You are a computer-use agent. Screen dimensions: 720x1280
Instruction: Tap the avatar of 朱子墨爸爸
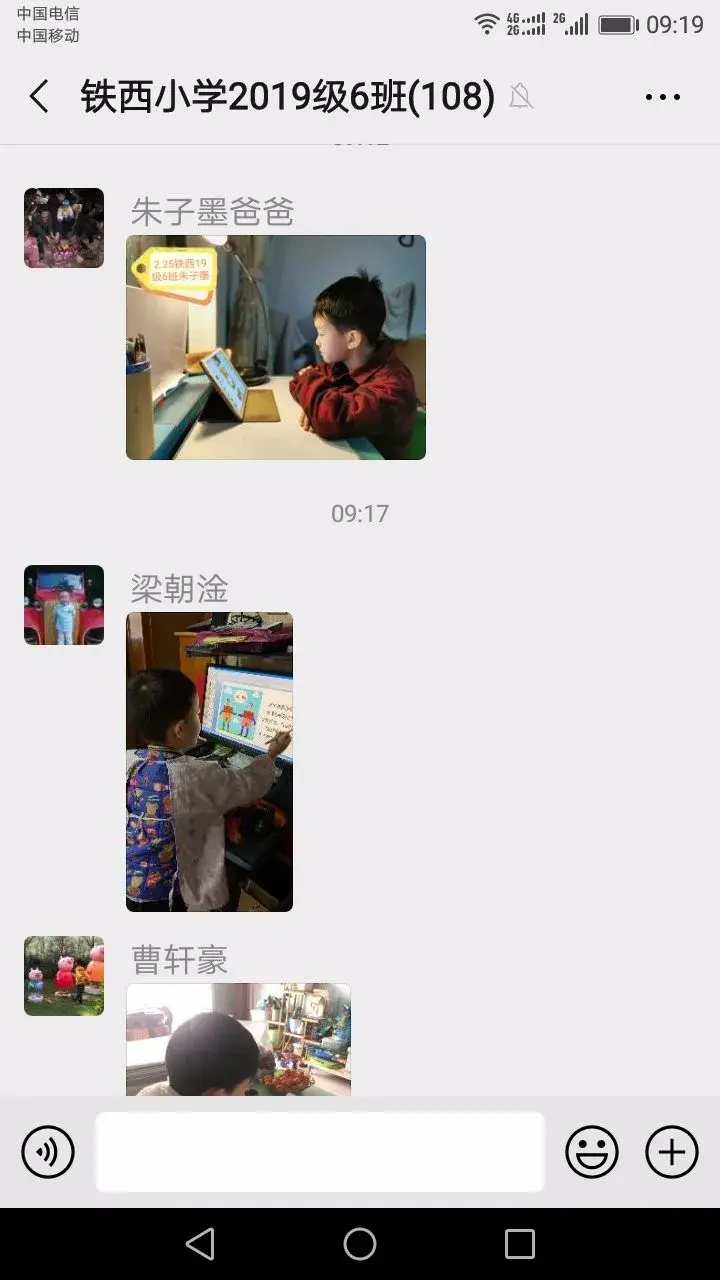click(x=64, y=228)
